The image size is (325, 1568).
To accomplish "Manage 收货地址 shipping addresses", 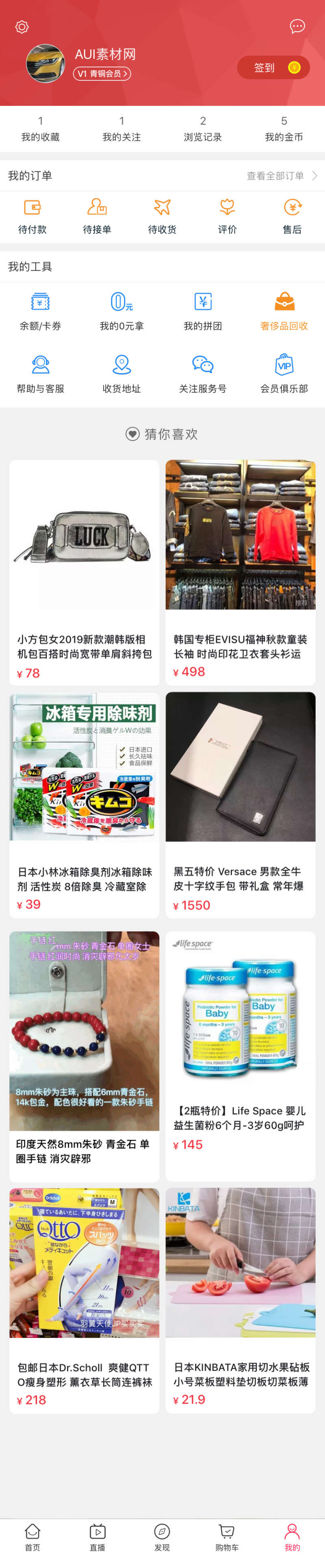I will [x=121, y=374].
